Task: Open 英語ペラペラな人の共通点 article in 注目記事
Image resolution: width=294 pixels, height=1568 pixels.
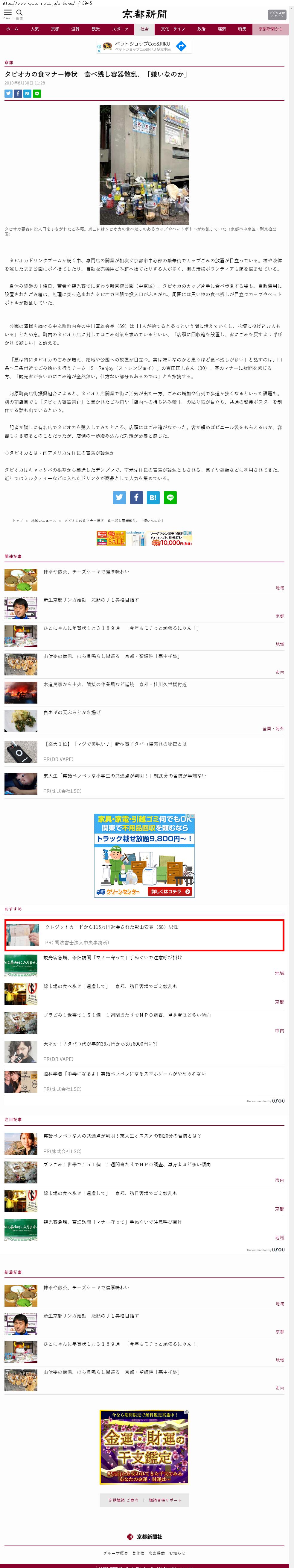Action: click(122, 1136)
